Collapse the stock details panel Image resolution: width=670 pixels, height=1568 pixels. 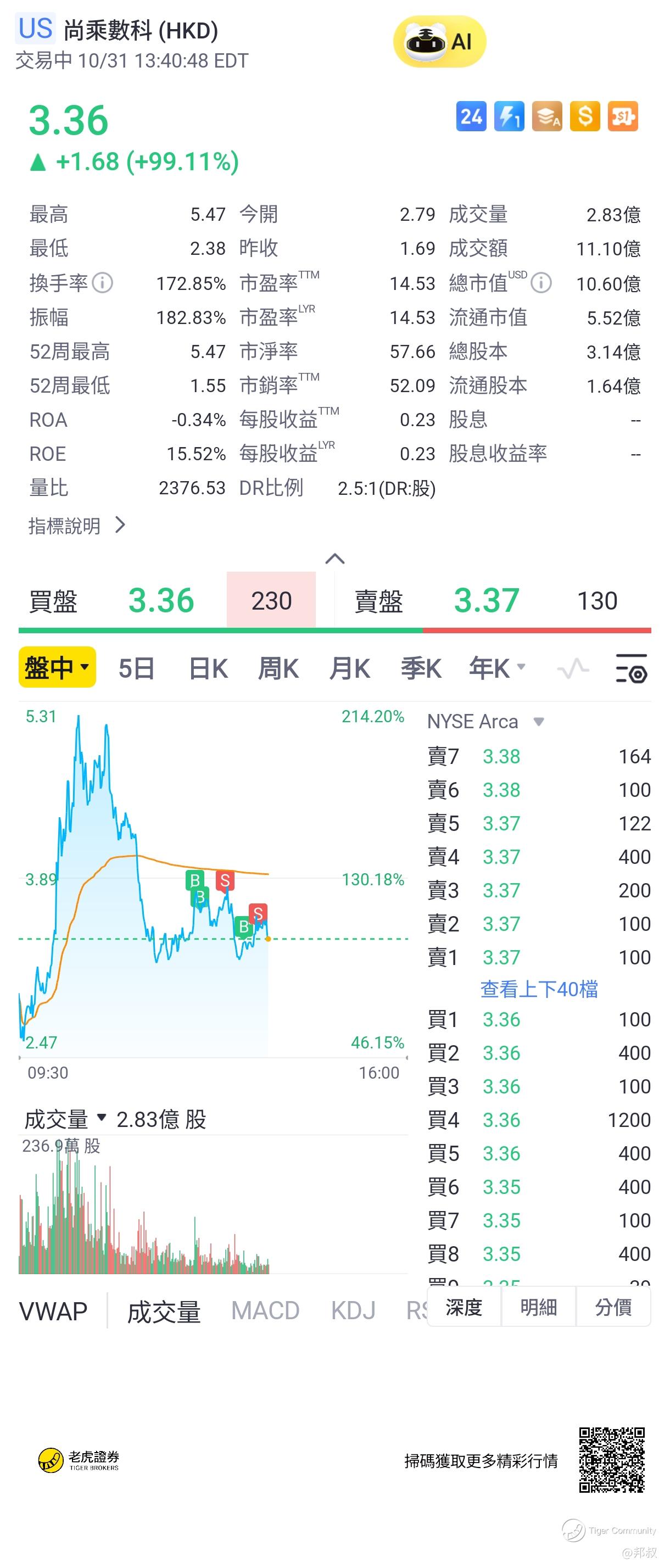[x=334, y=559]
